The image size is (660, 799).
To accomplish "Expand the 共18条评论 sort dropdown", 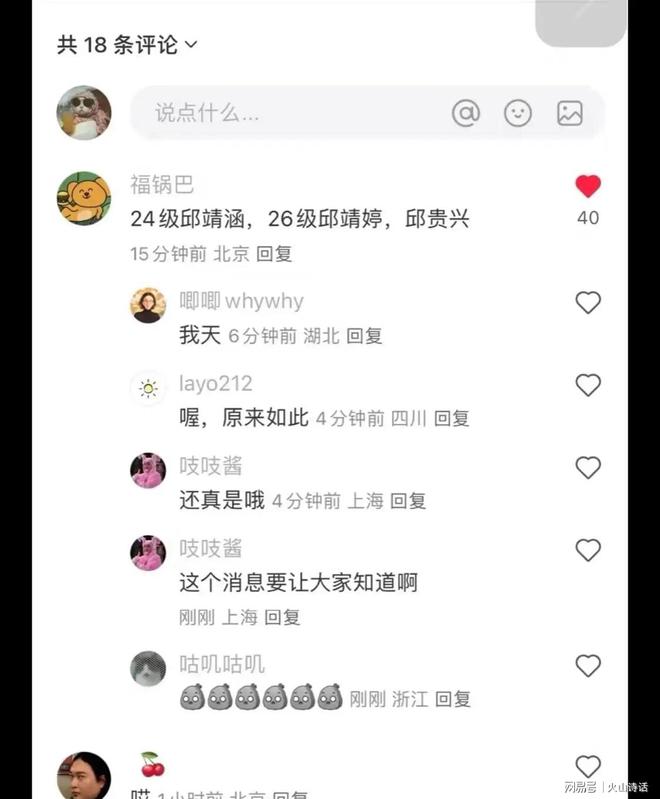I will [x=128, y=44].
